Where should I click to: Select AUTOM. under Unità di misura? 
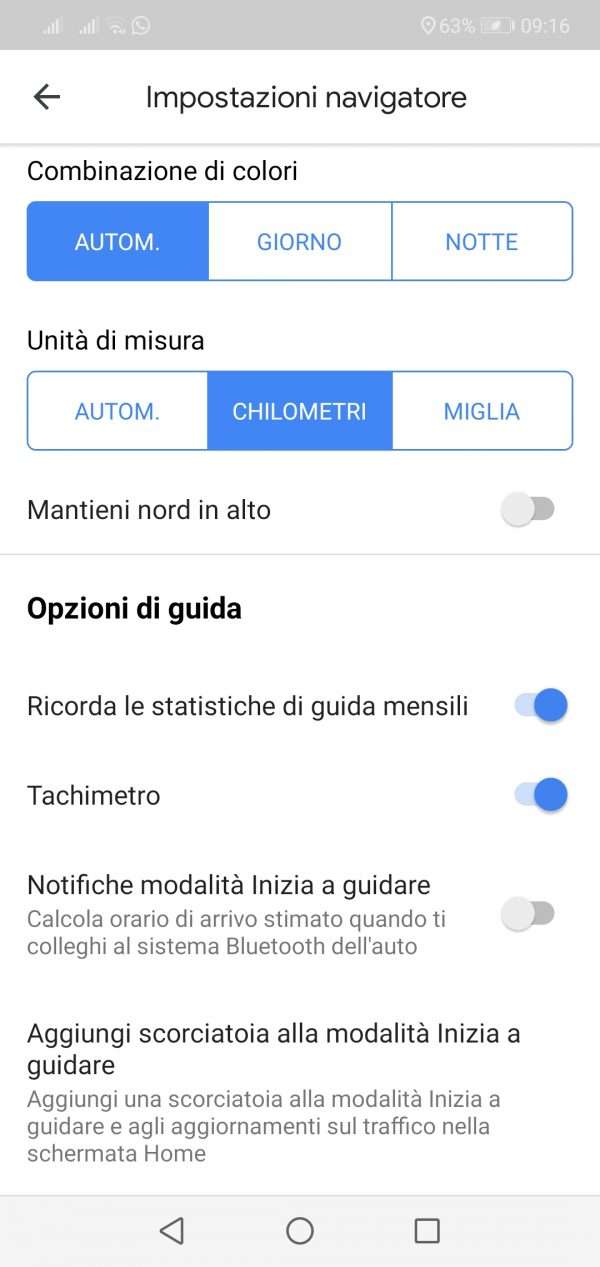click(118, 411)
